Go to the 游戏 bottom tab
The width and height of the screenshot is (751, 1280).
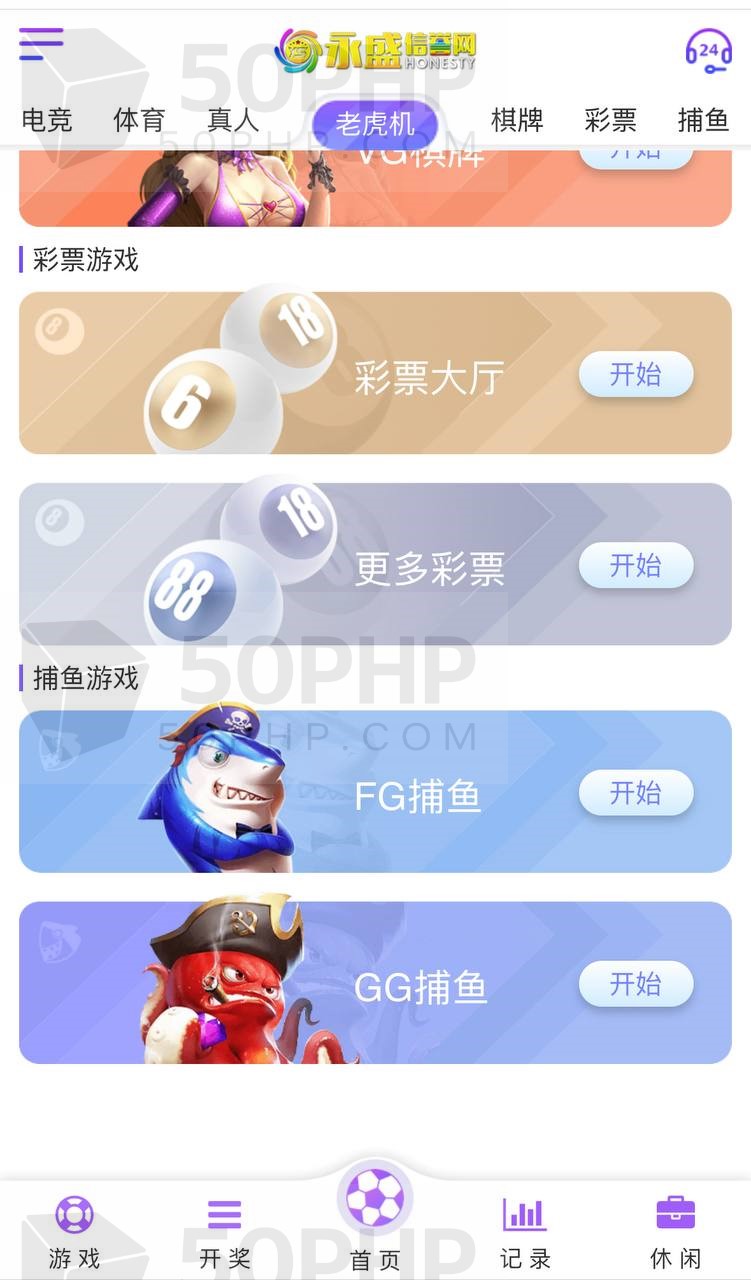click(x=75, y=1232)
